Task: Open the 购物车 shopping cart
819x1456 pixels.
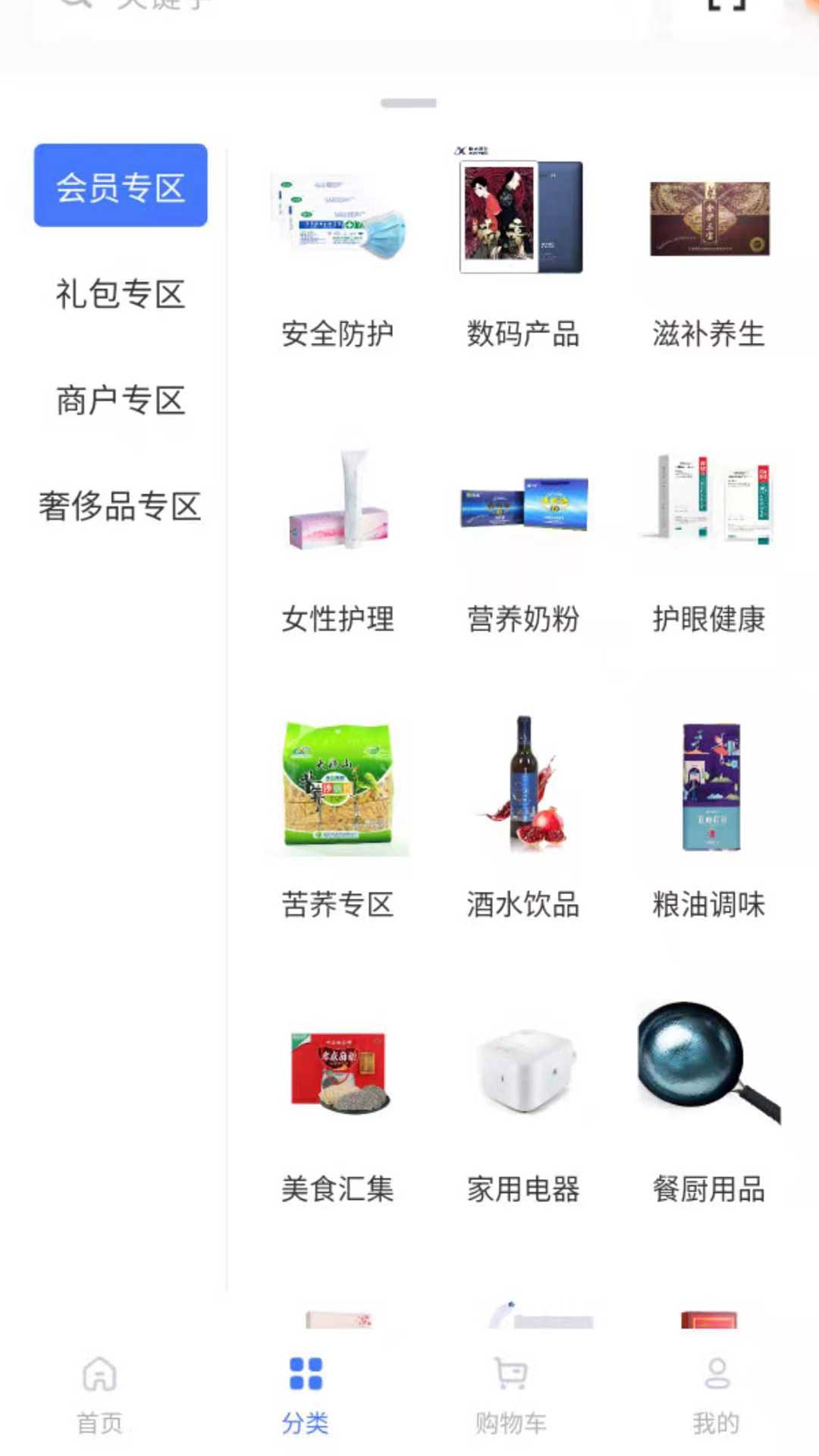Action: pyautogui.click(x=510, y=1395)
